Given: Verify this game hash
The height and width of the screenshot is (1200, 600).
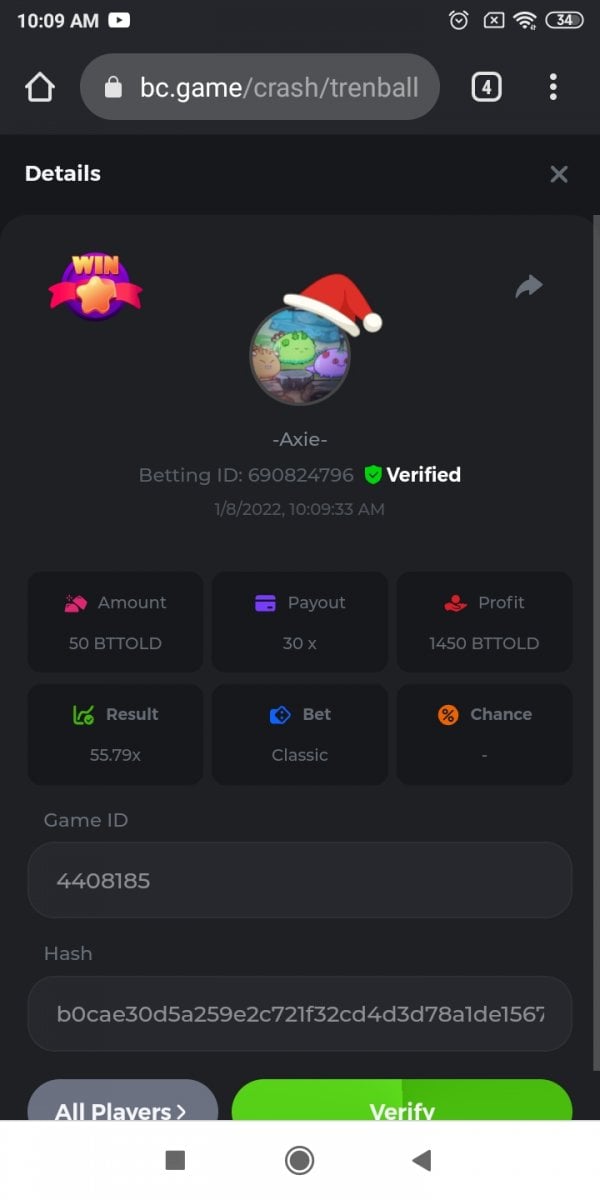Looking at the screenshot, I should click(x=402, y=1104).
